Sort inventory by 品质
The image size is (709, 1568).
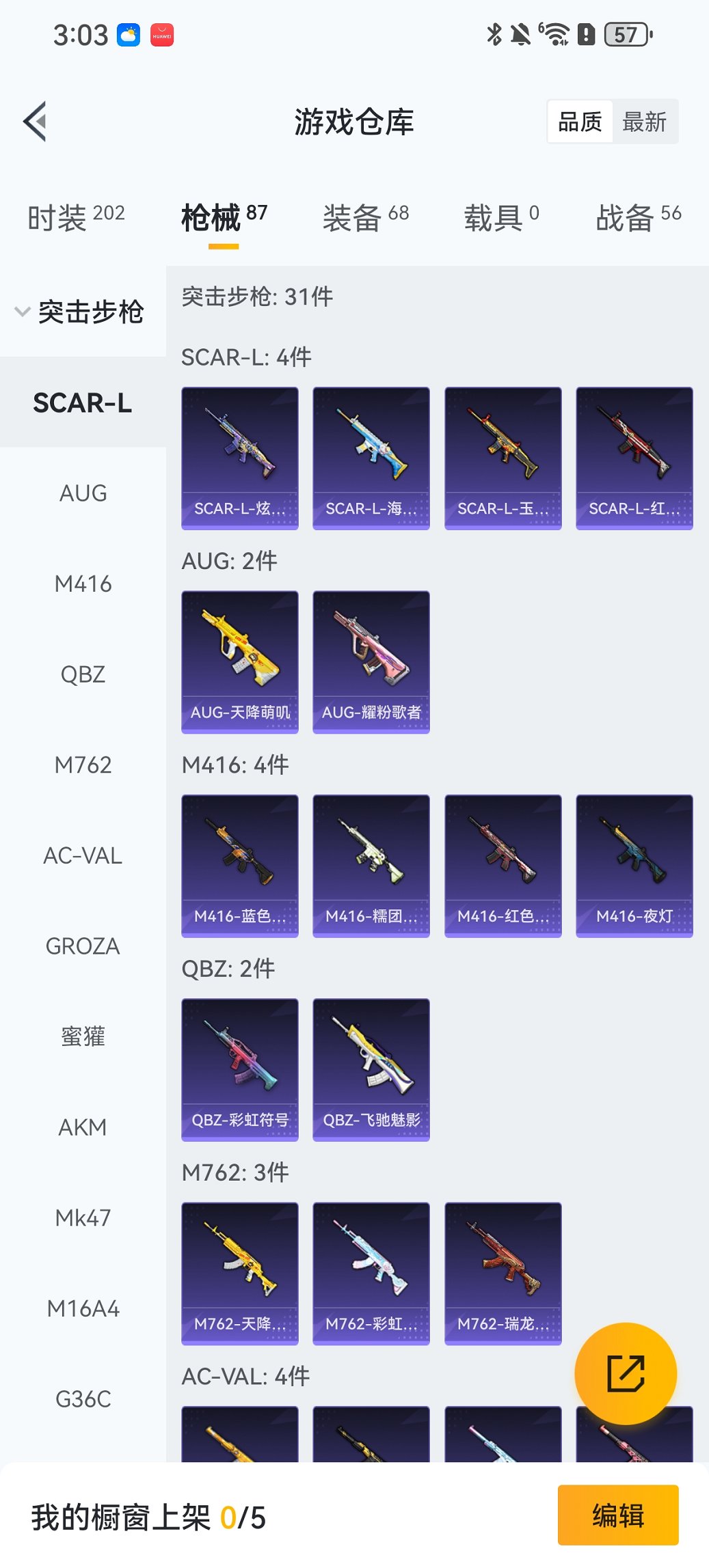[580, 122]
